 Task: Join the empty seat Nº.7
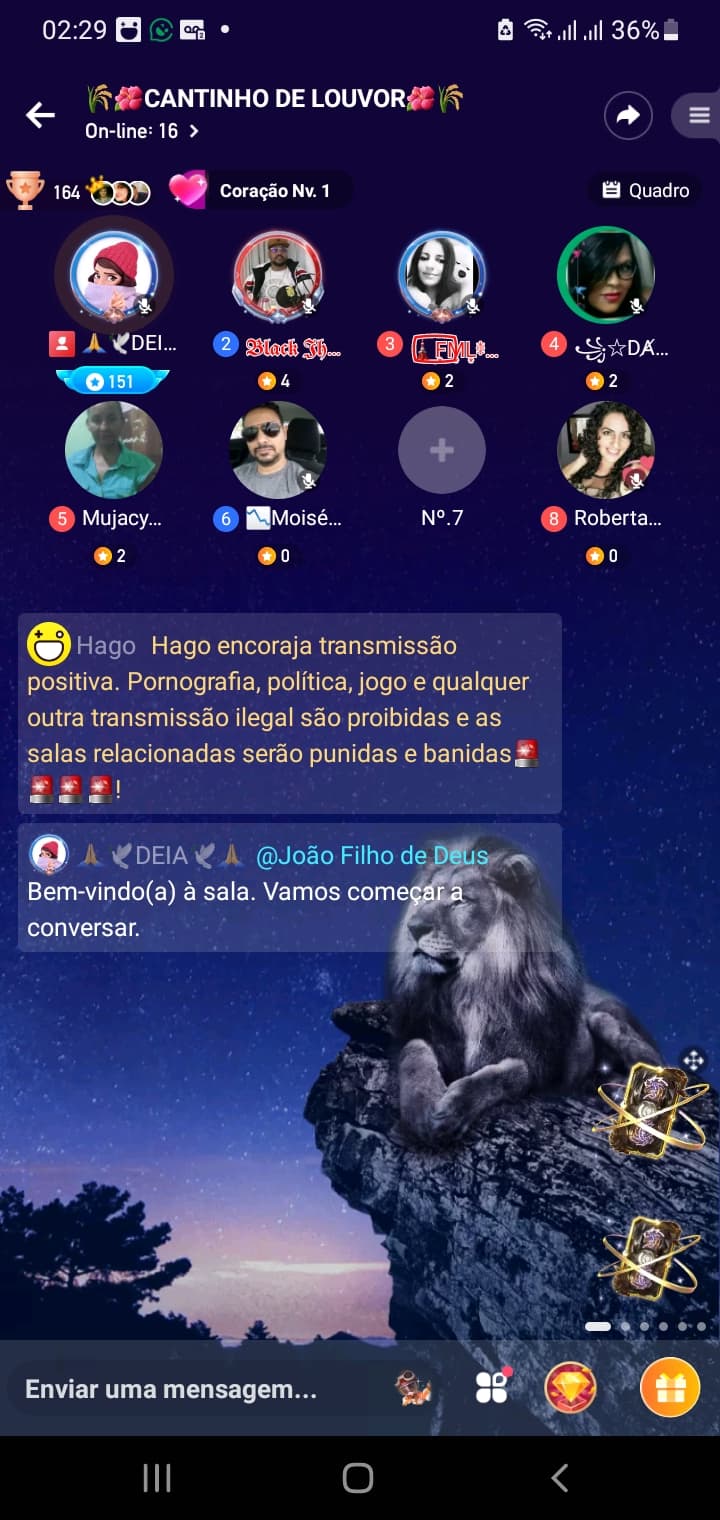point(442,449)
